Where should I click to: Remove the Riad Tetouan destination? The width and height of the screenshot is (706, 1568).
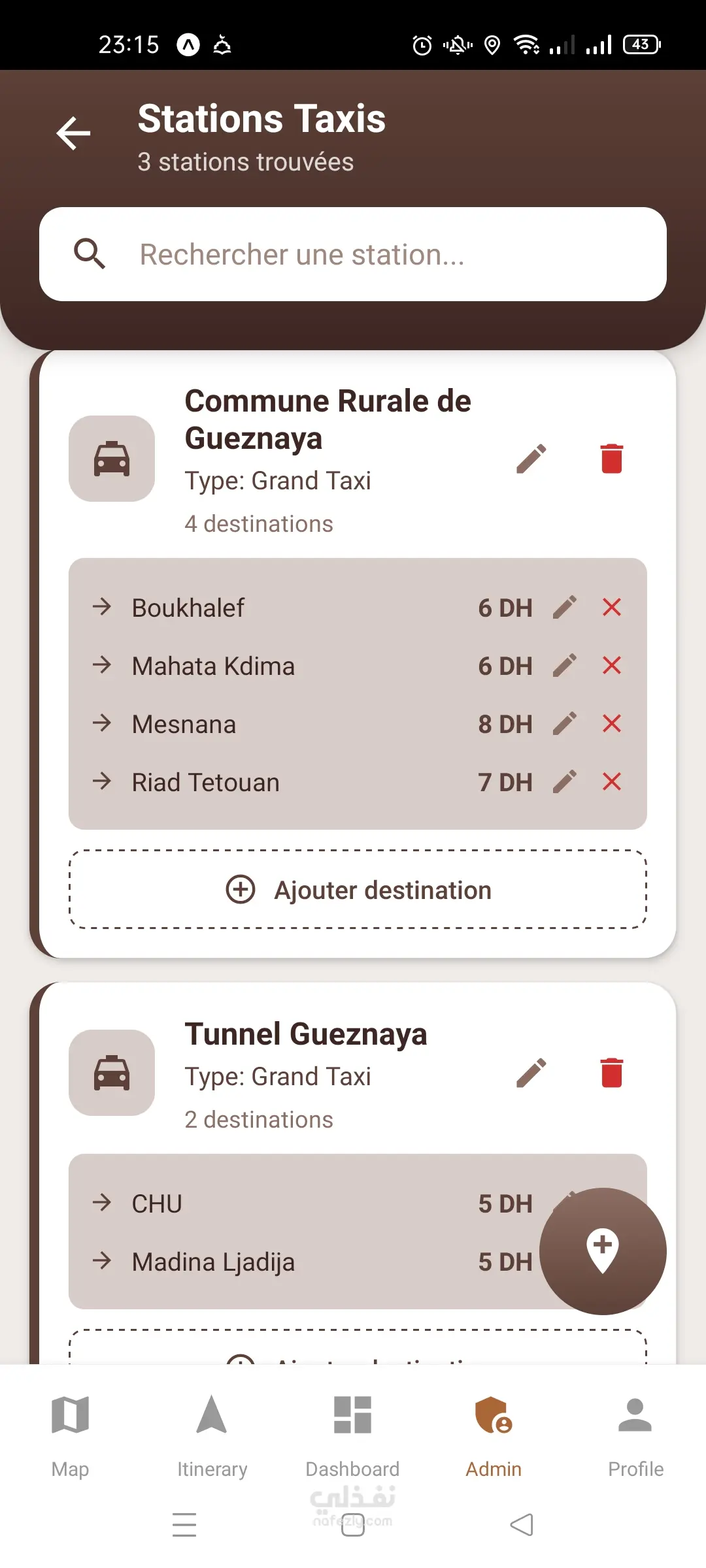pos(612,782)
